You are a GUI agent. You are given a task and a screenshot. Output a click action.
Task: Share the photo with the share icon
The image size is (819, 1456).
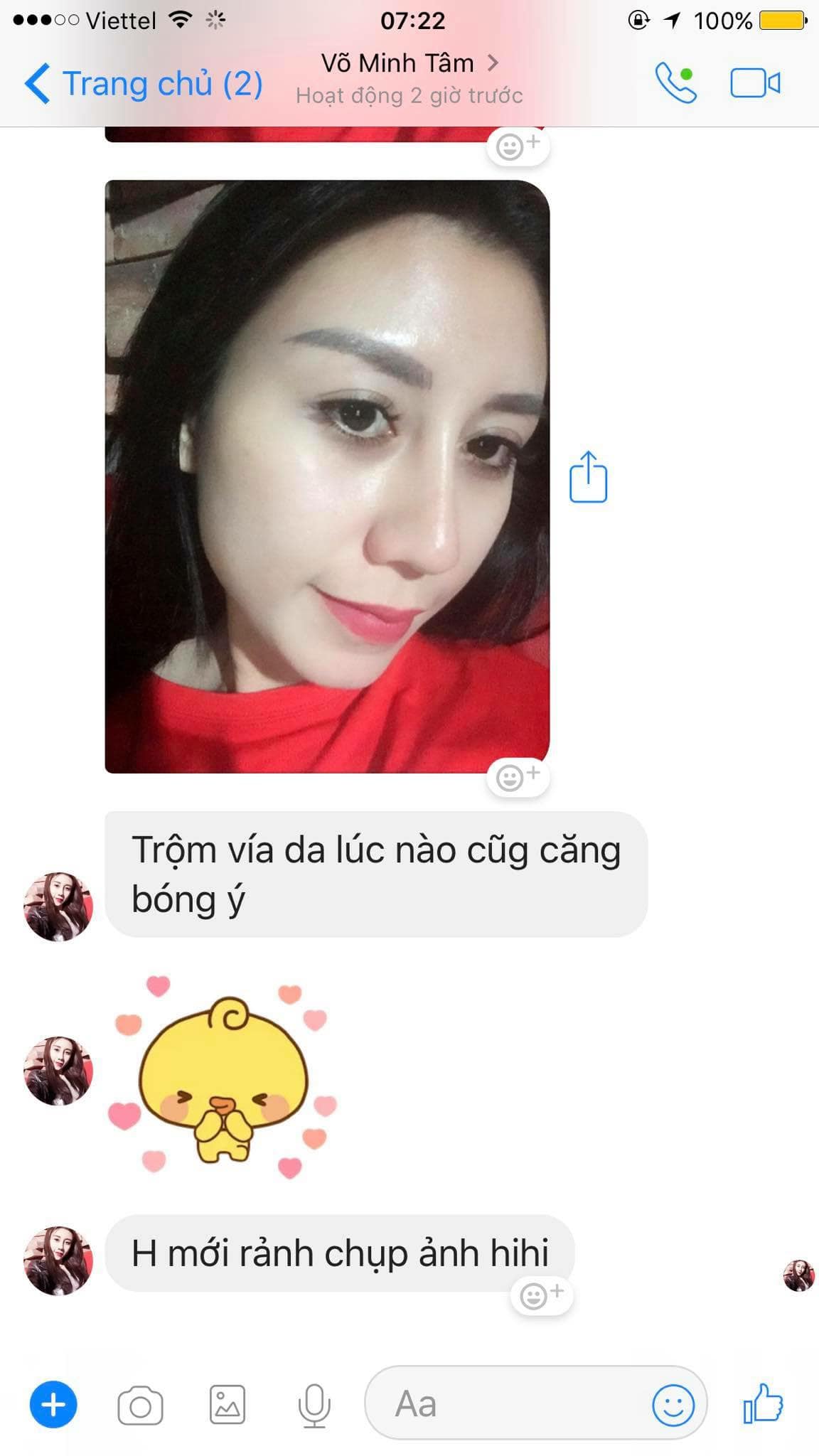[x=589, y=477]
